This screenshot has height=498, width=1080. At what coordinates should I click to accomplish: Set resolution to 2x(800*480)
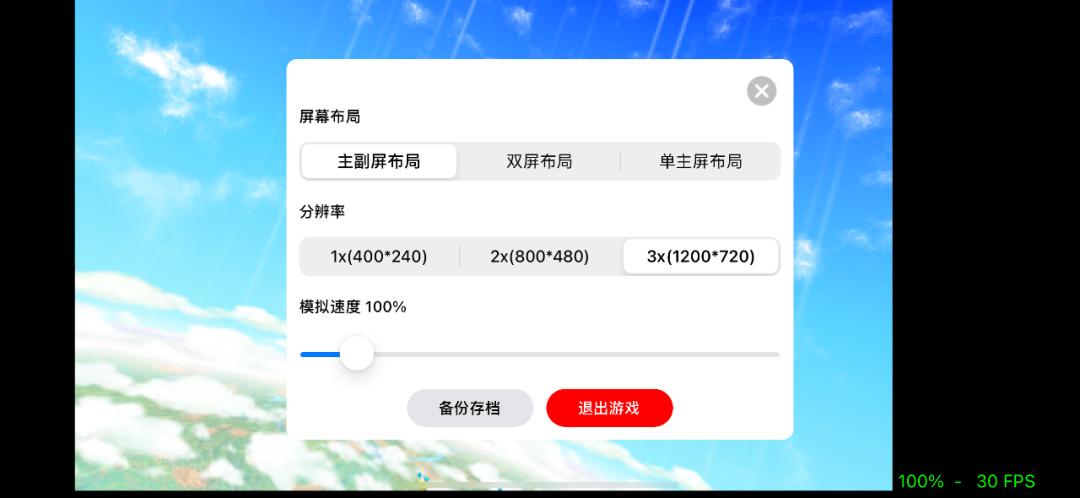coord(539,256)
